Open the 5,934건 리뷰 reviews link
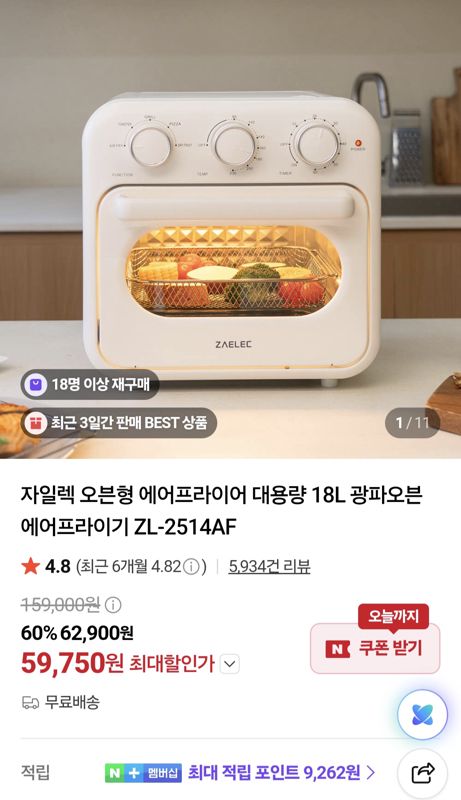 269,566
